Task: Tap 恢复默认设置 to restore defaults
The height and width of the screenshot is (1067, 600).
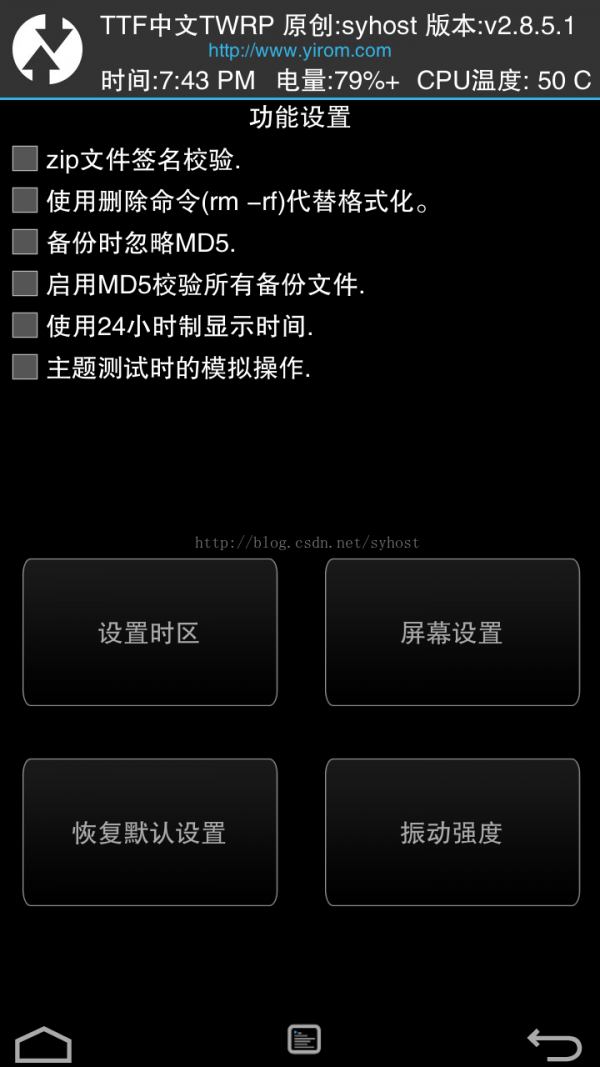Action: 150,832
